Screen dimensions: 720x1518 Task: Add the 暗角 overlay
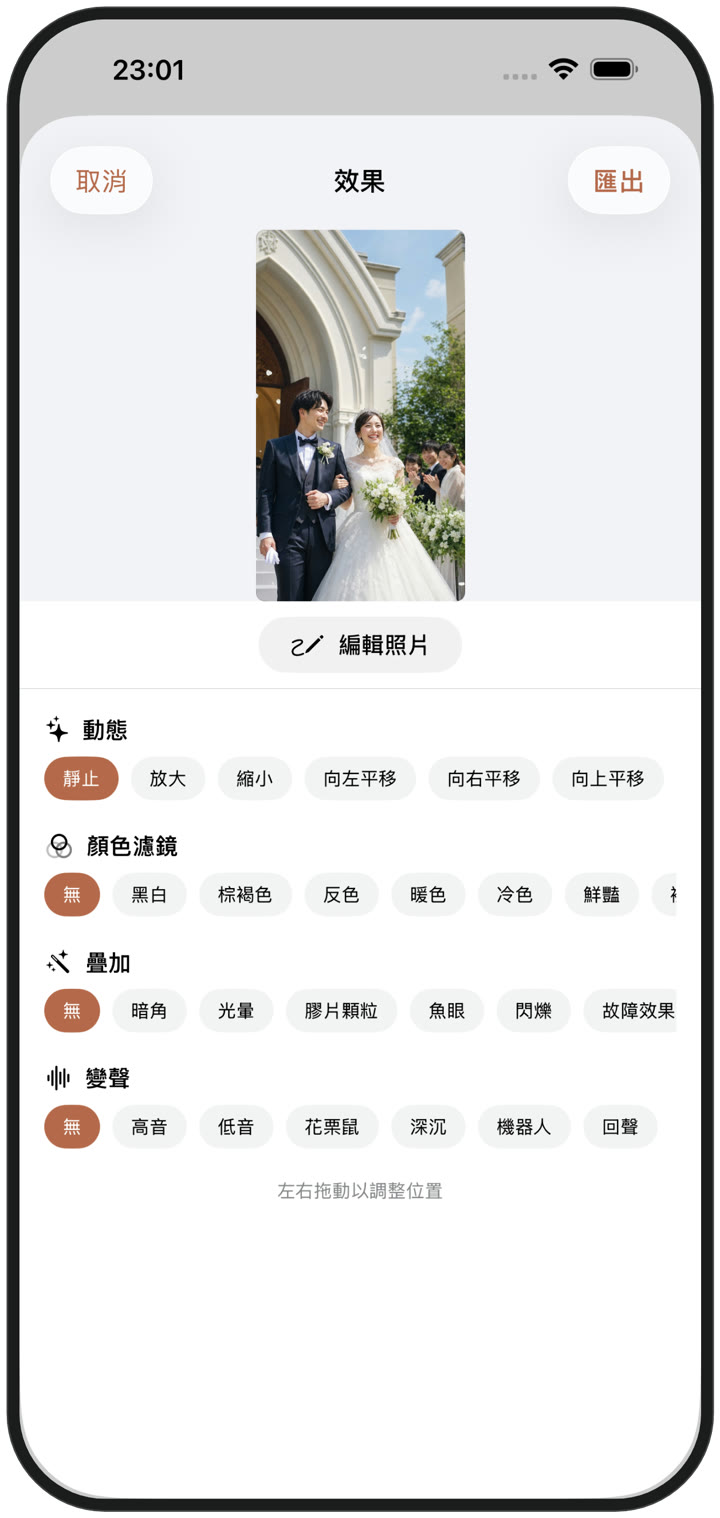tap(150, 1011)
